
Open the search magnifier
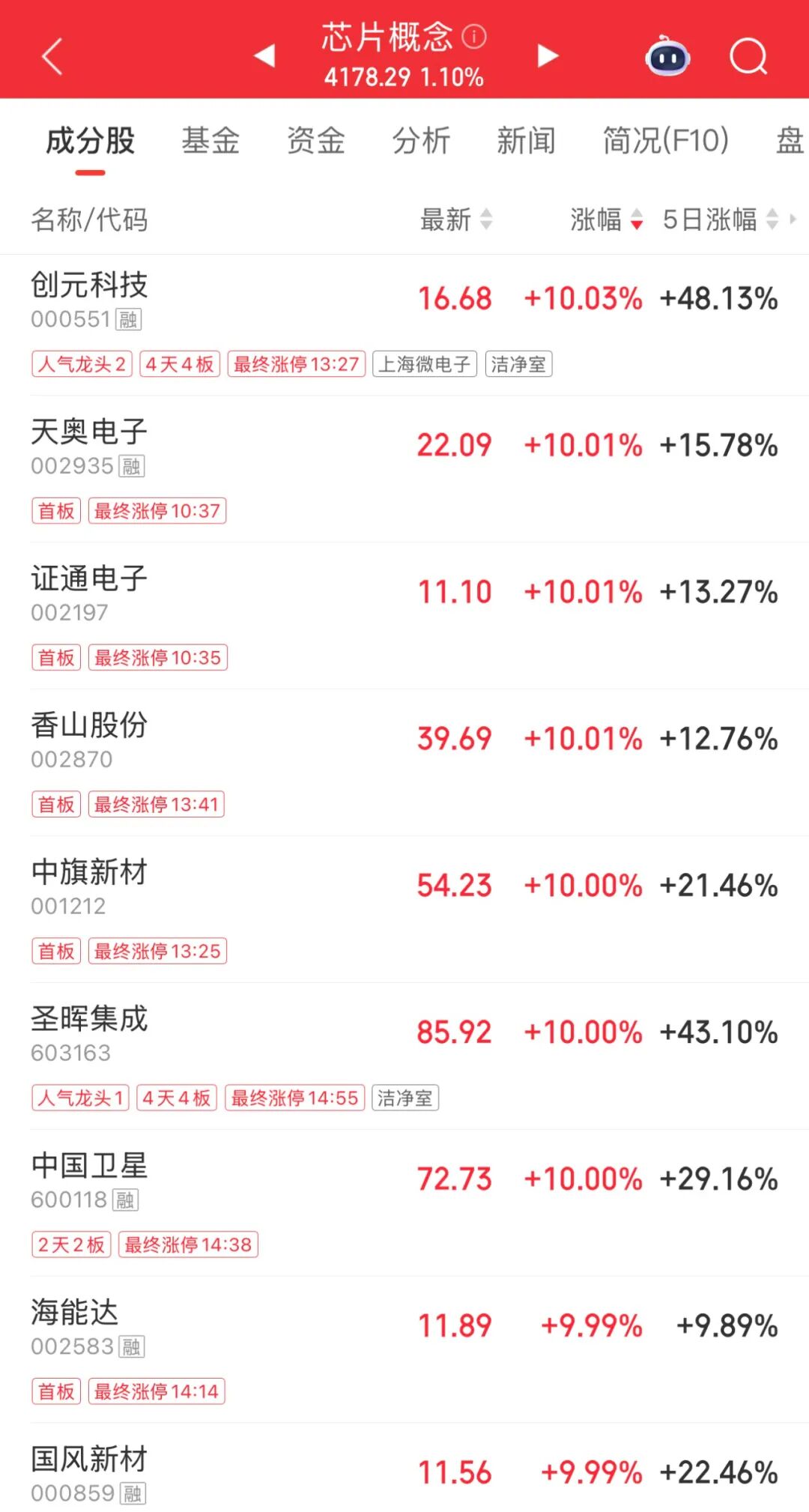(x=748, y=56)
